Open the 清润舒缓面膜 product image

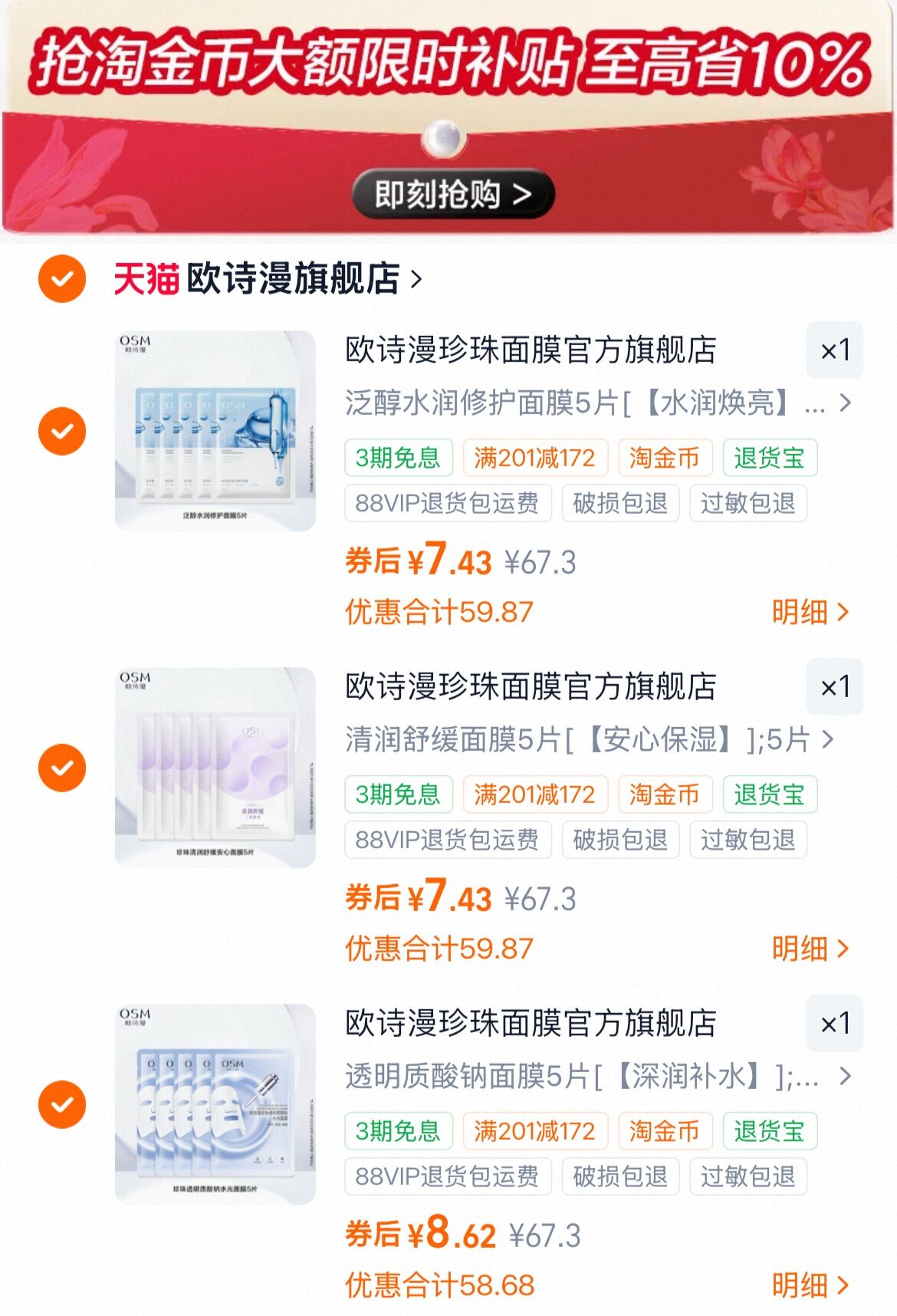tap(215, 768)
